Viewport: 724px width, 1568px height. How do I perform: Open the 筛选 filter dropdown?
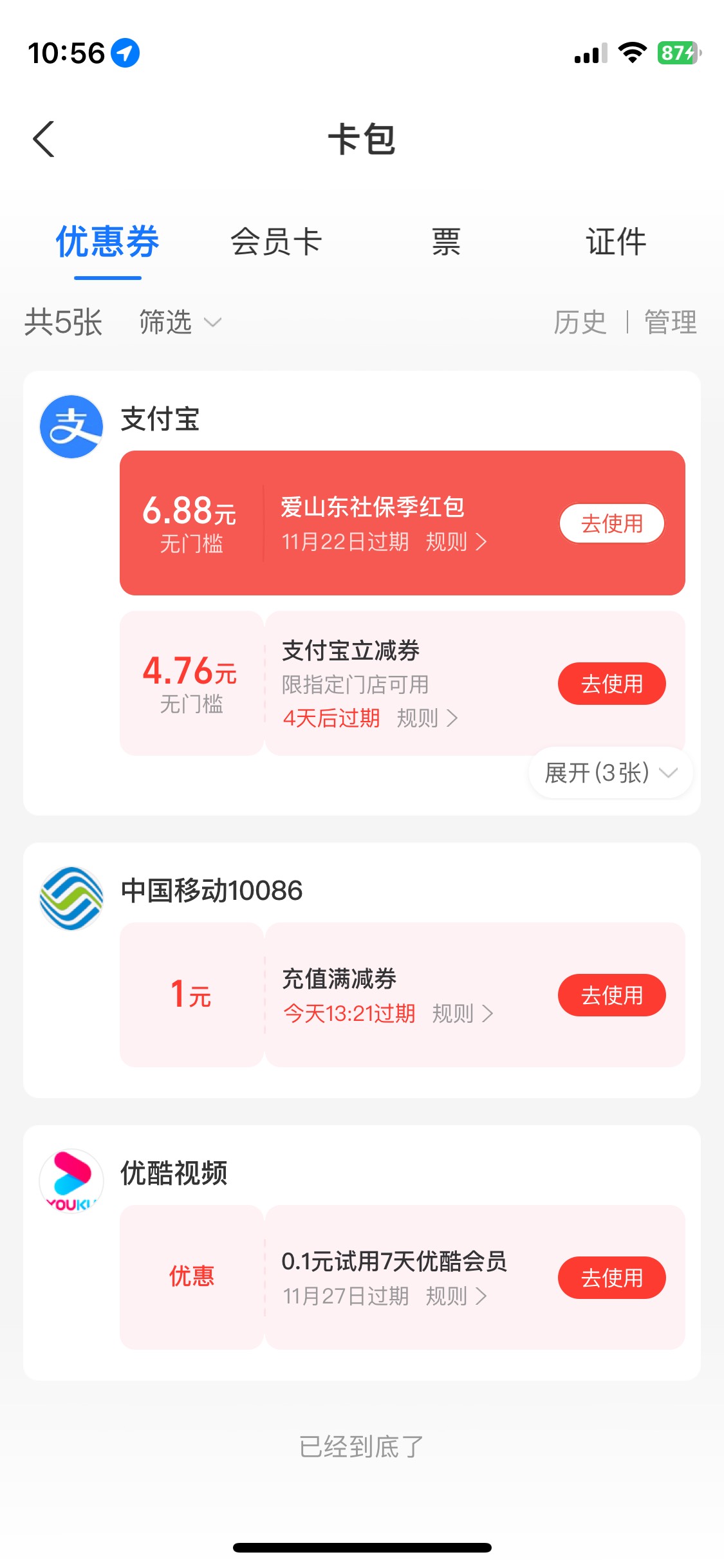point(180,322)
